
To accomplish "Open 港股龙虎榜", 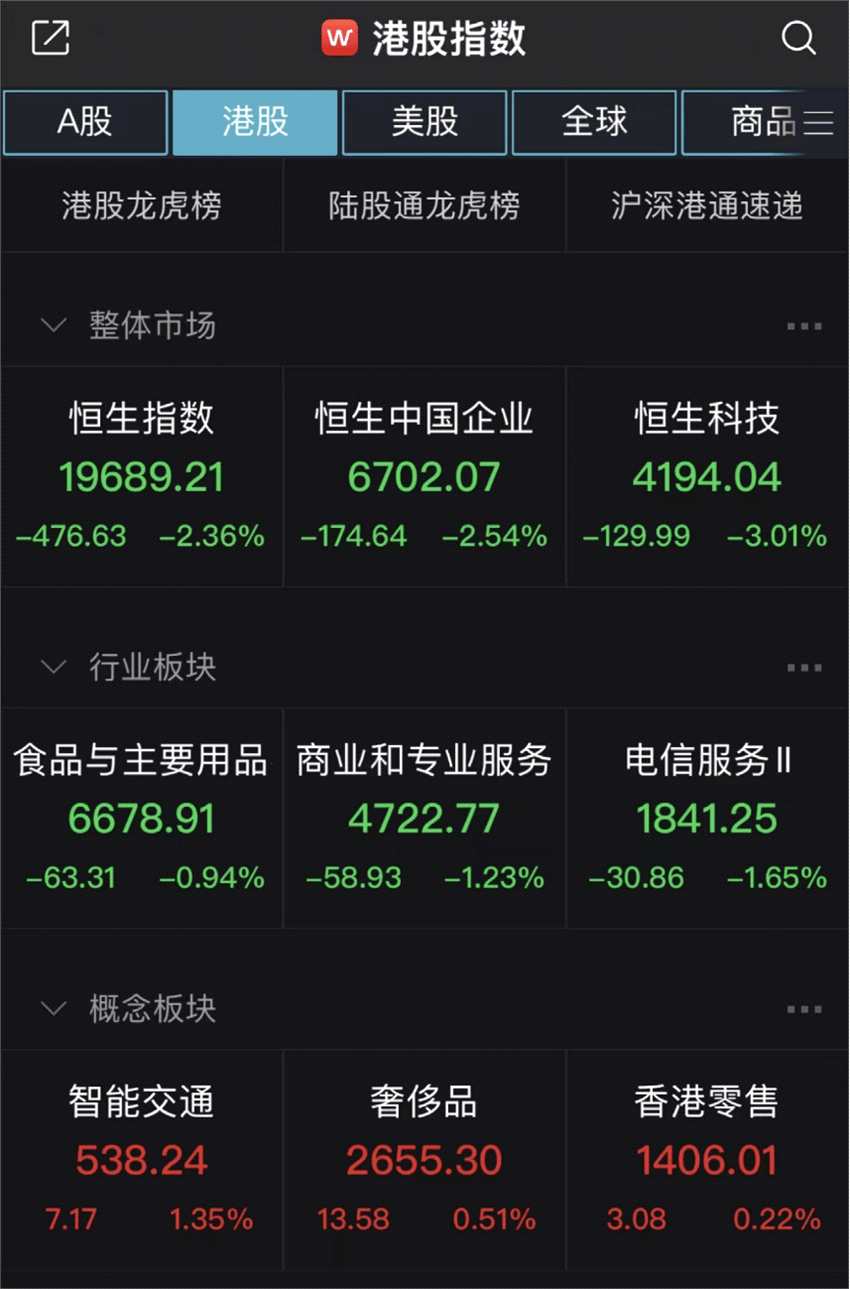I will (x=142, y=207).
